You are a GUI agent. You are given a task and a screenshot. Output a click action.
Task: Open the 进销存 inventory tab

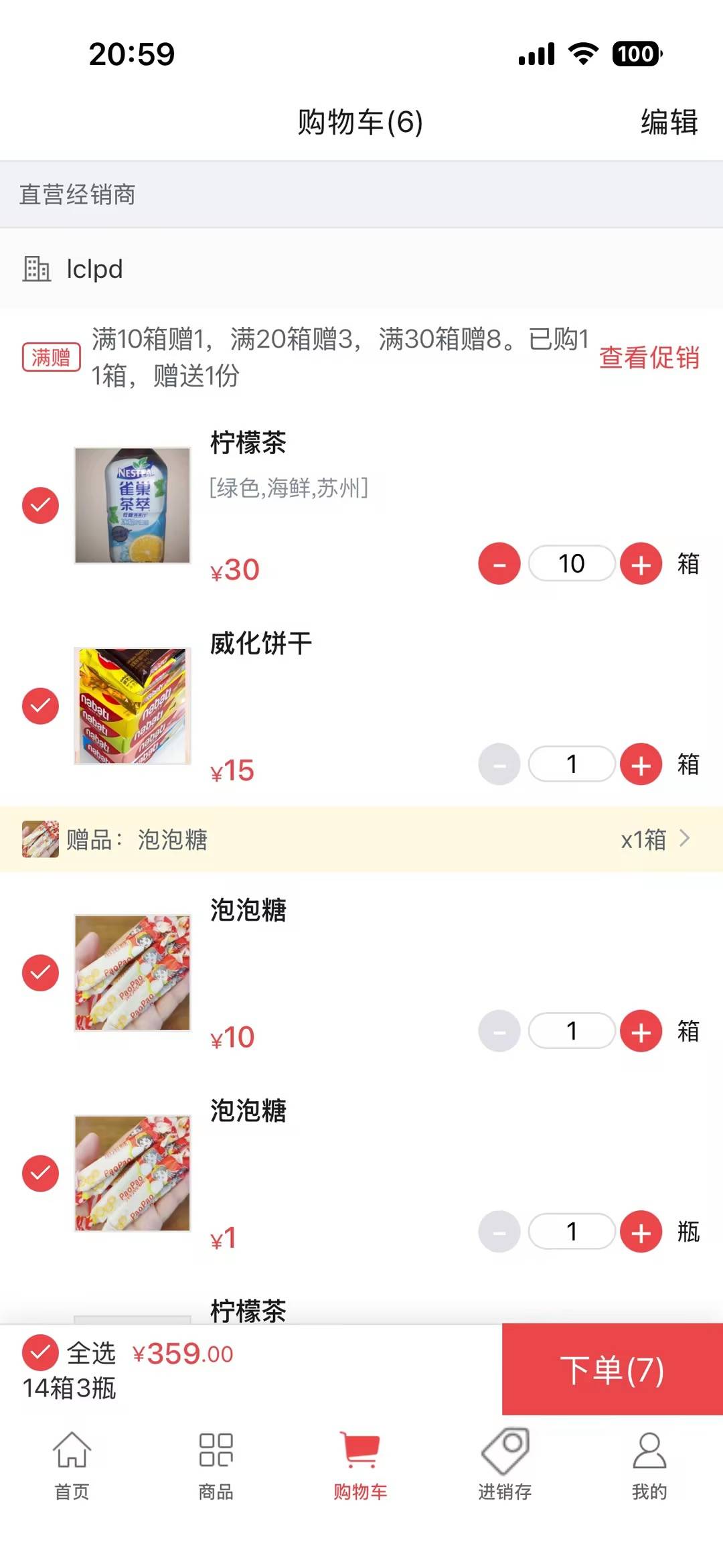coord(505,1465)
